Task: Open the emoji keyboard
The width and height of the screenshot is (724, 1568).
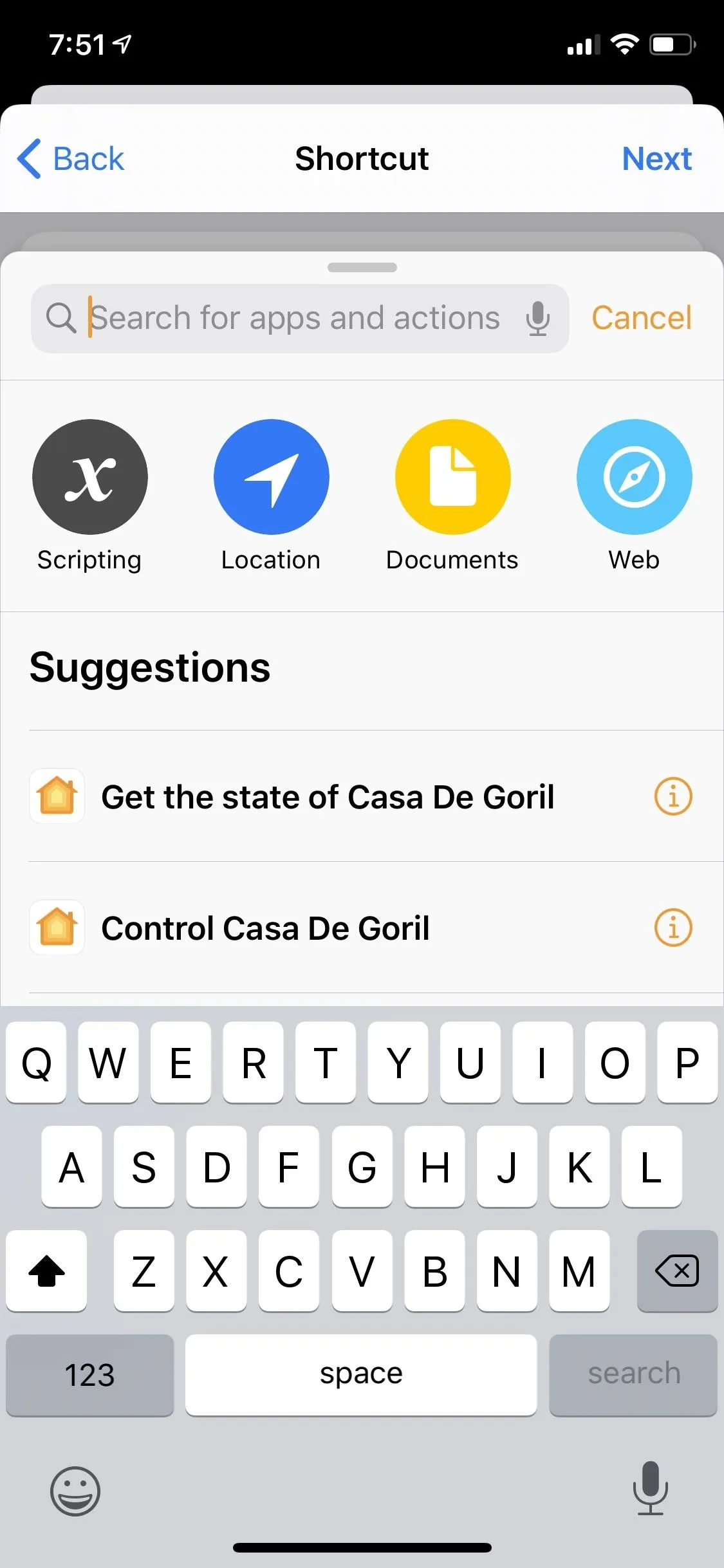Action: pos(75,1491)
